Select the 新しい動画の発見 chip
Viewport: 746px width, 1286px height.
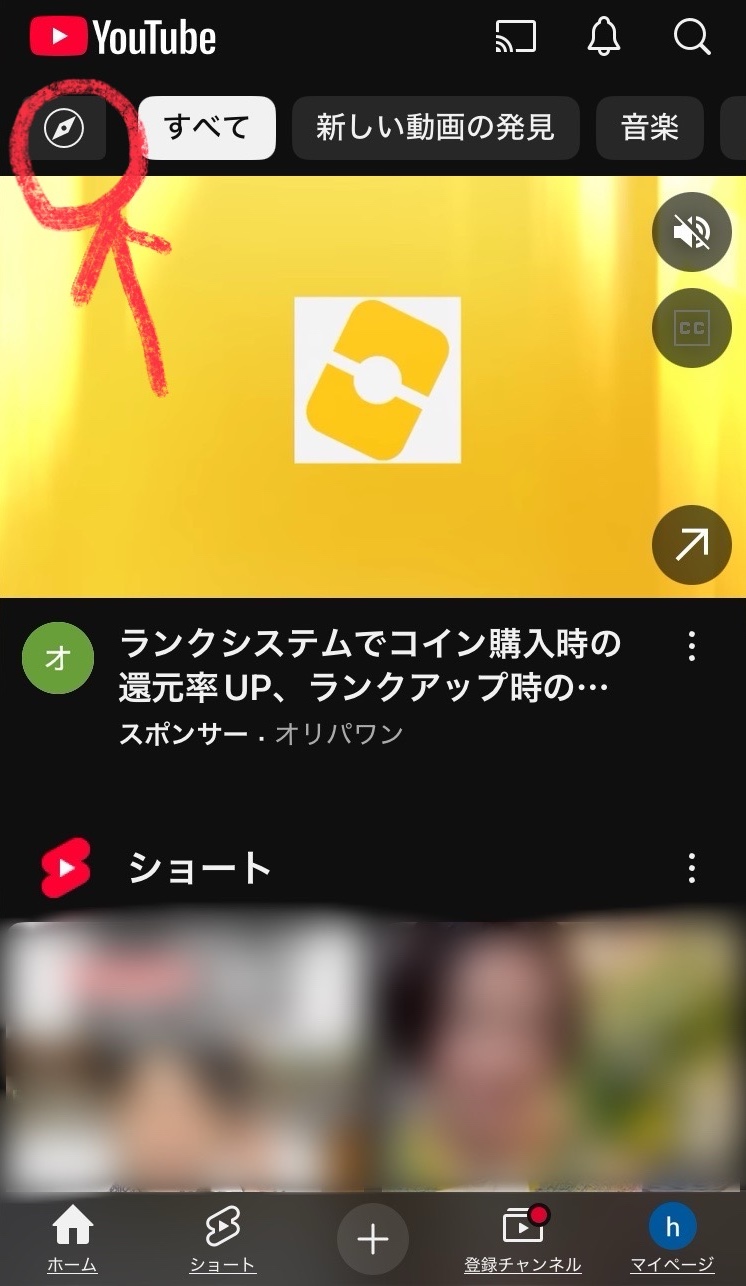436,128
